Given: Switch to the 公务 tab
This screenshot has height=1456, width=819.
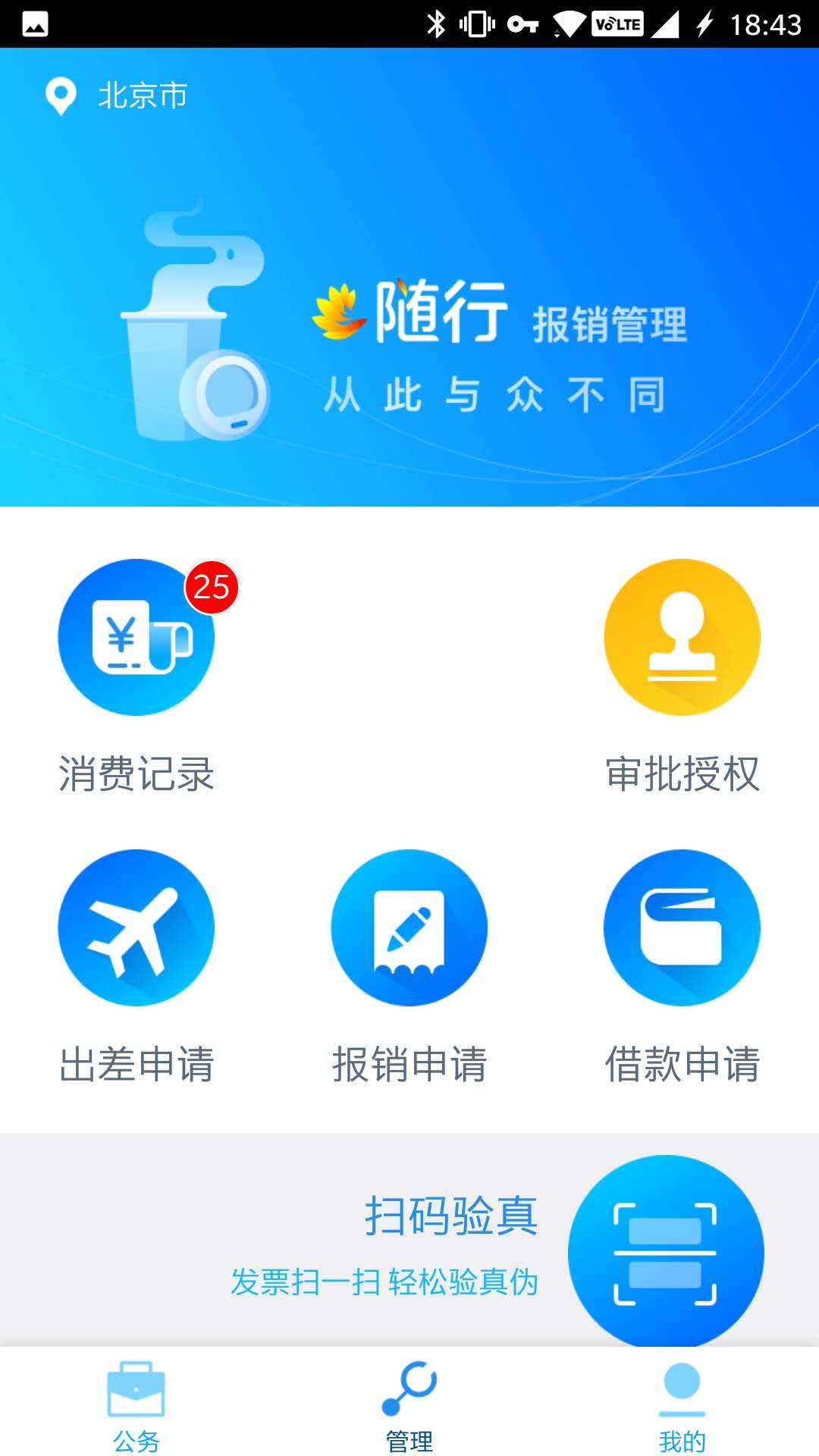Looking at the screenshot, I should 136,1404.
